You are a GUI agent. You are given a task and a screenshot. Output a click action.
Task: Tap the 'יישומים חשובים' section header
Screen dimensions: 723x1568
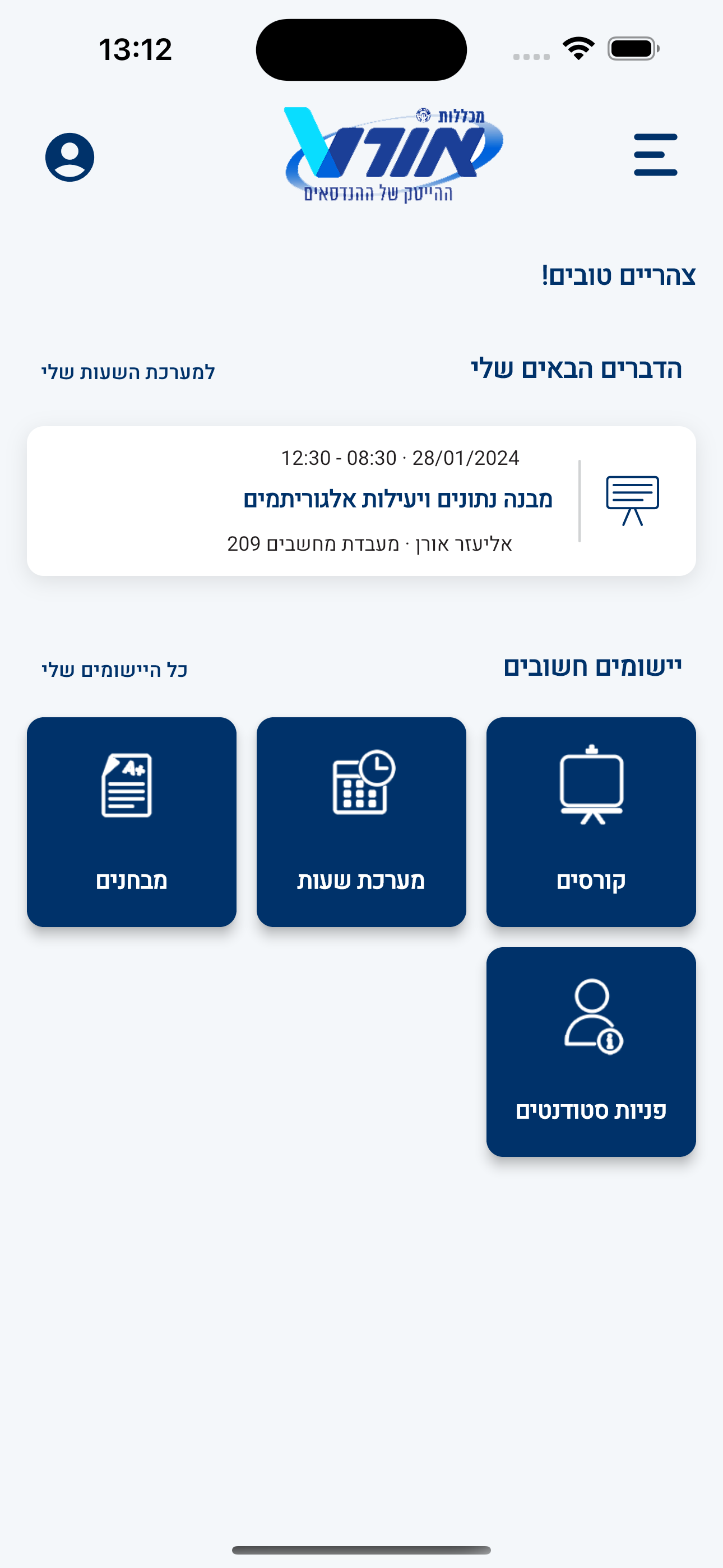594,667
